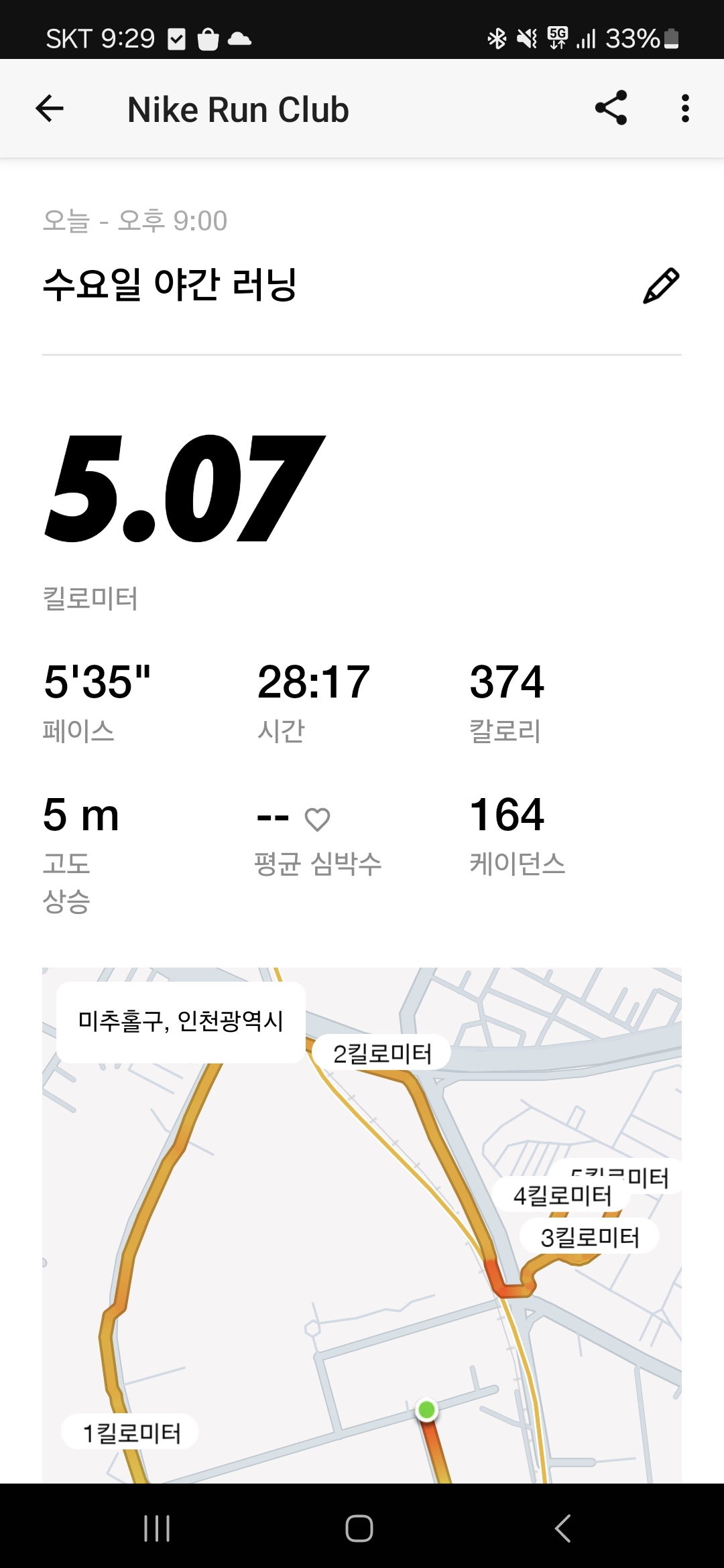Edit the run title with the pencil icon

pyautogui.click(x=661, y=285)
